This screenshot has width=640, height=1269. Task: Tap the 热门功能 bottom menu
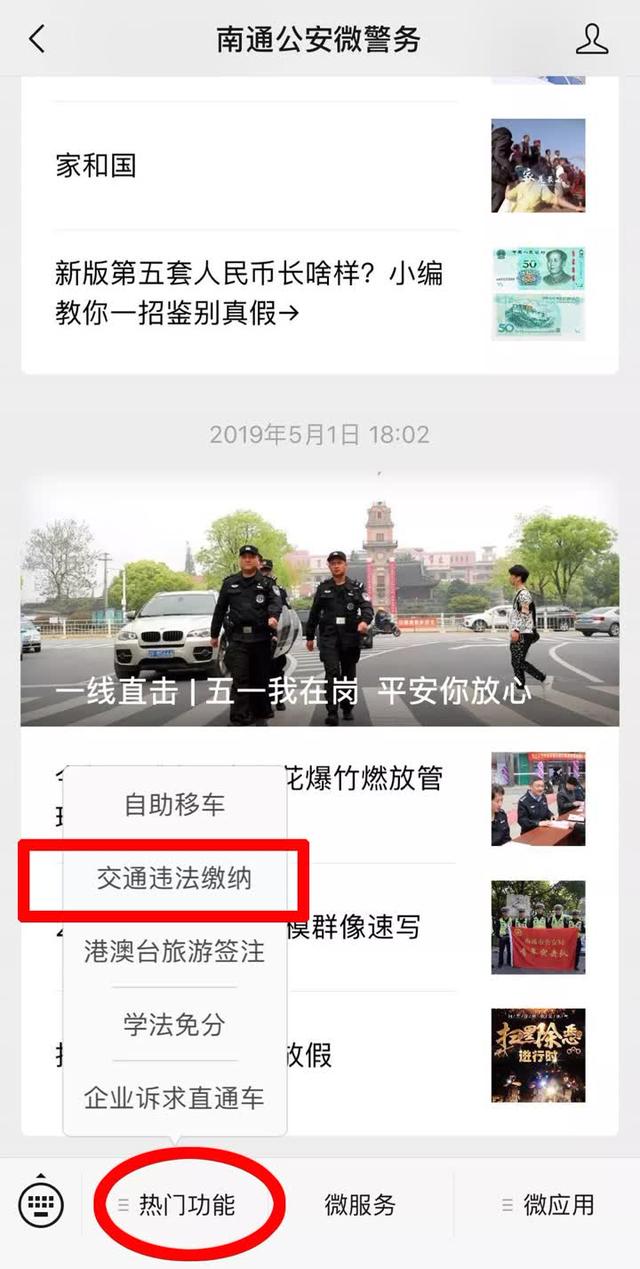point(187,1205)
